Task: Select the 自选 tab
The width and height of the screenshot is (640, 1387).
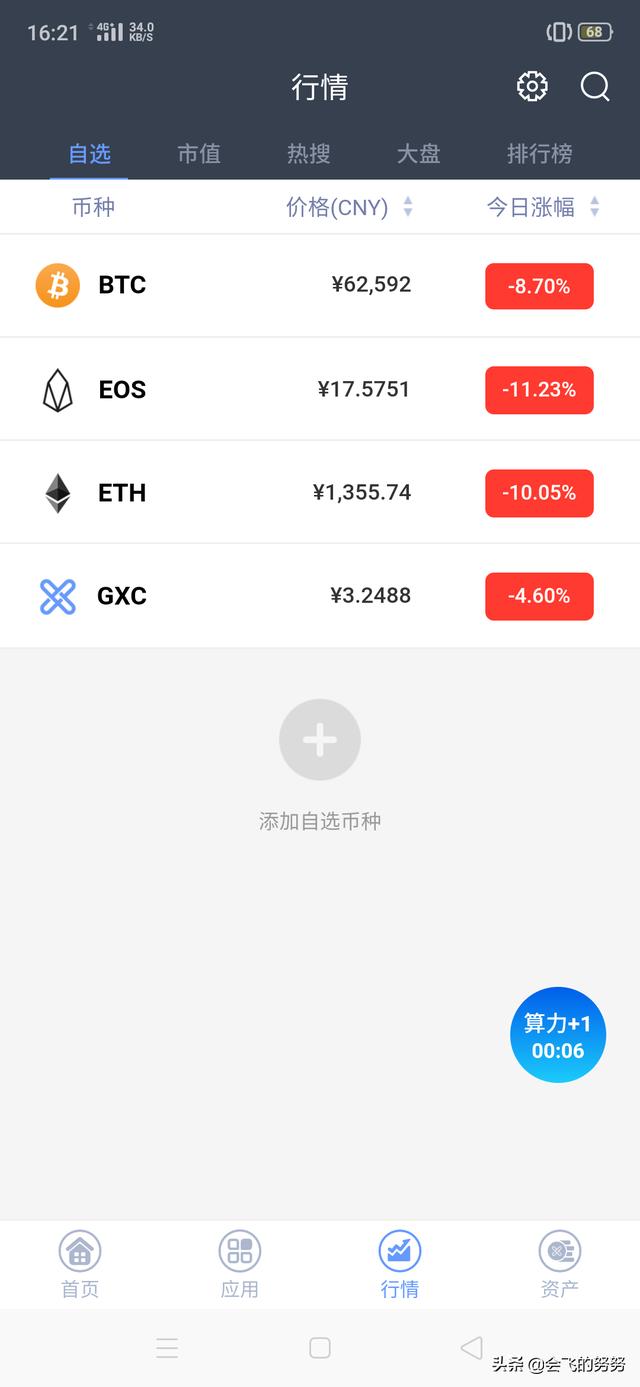Action: (89, 154)
